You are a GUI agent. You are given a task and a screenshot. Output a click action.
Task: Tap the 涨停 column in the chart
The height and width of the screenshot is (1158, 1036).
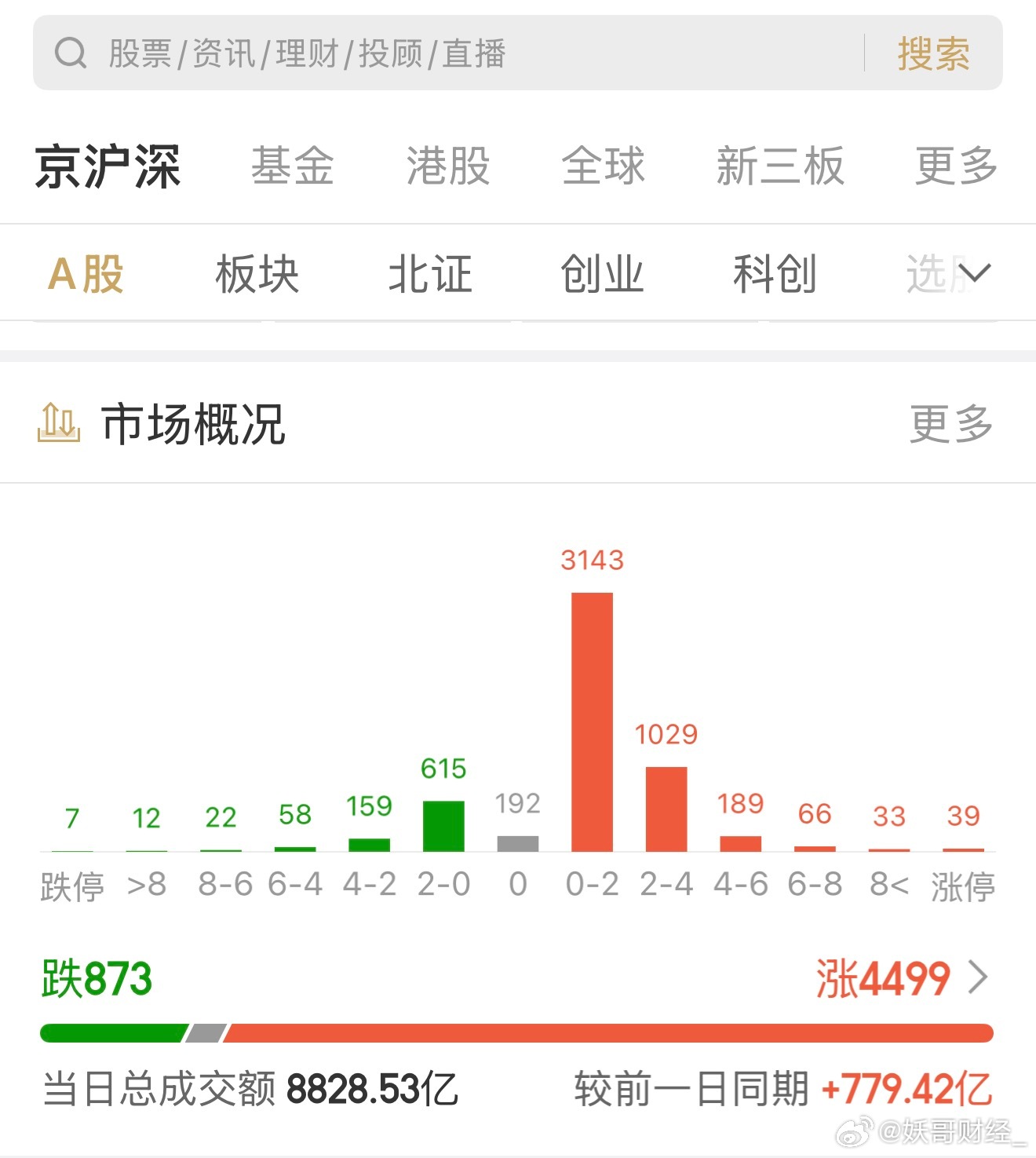tap(964, 849)
